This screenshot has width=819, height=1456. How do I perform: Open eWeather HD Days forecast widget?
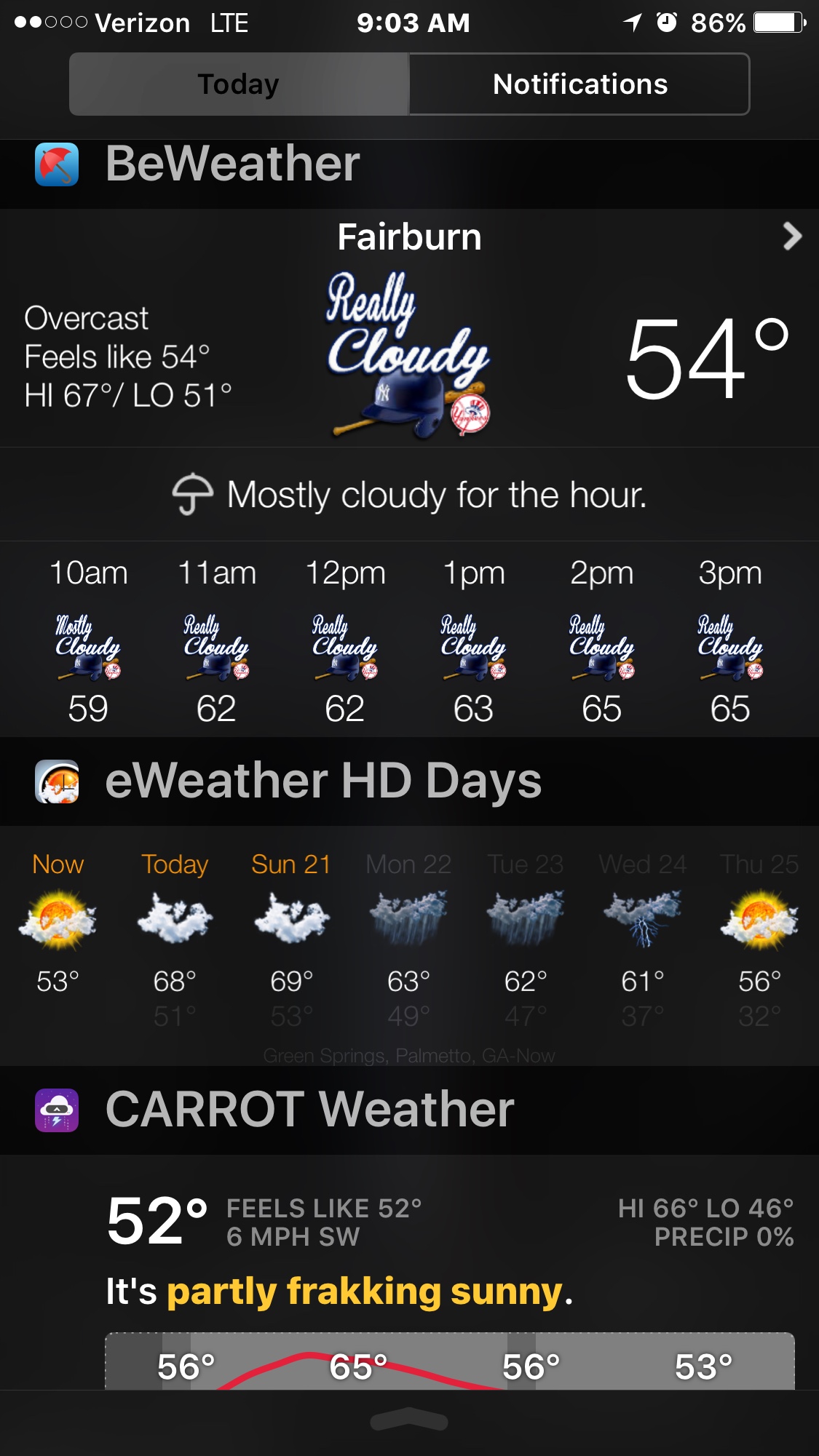pyautogui.click(x=408, y=939)
